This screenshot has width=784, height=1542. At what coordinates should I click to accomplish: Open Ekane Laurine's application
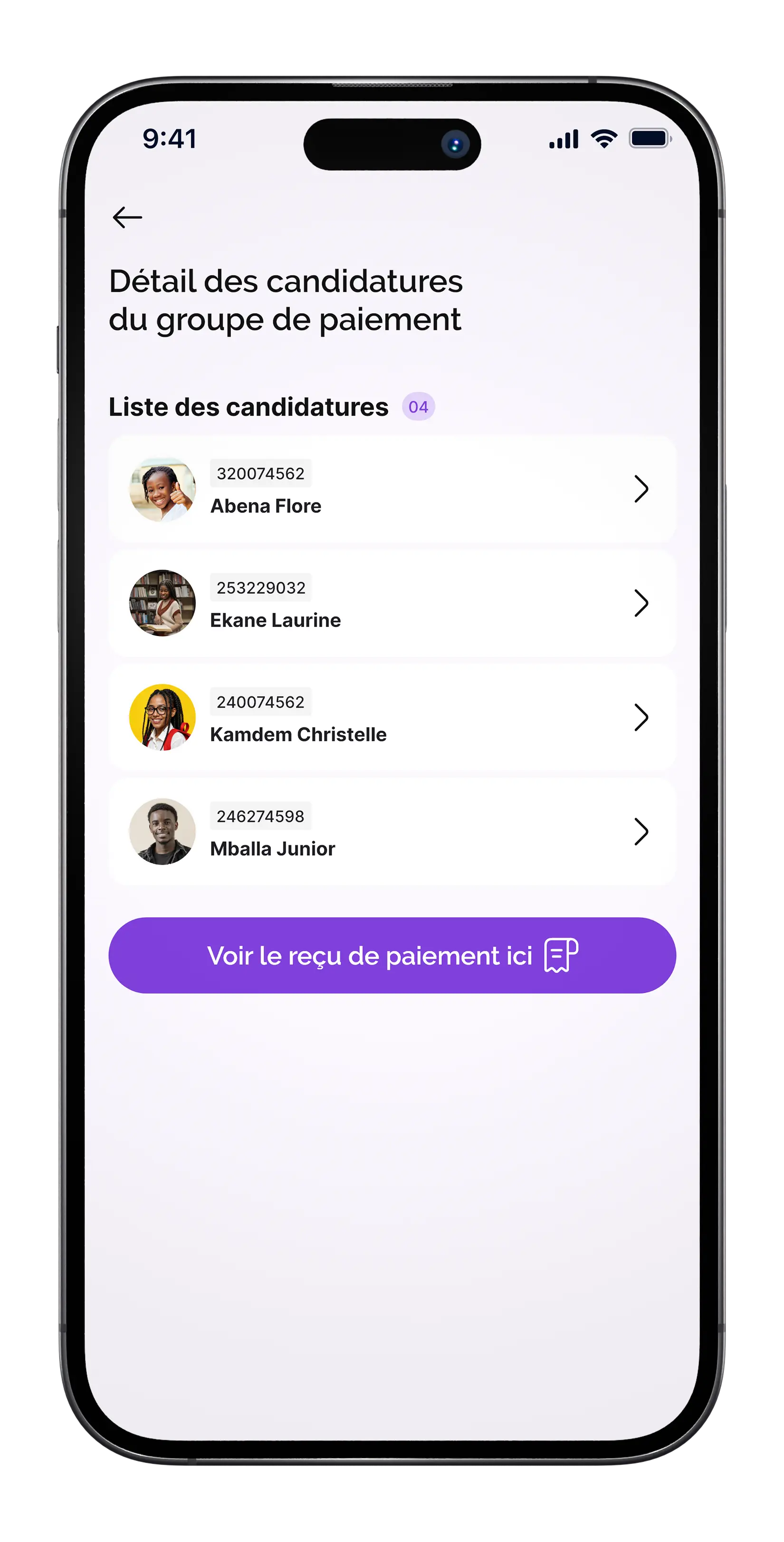point(392,603)
